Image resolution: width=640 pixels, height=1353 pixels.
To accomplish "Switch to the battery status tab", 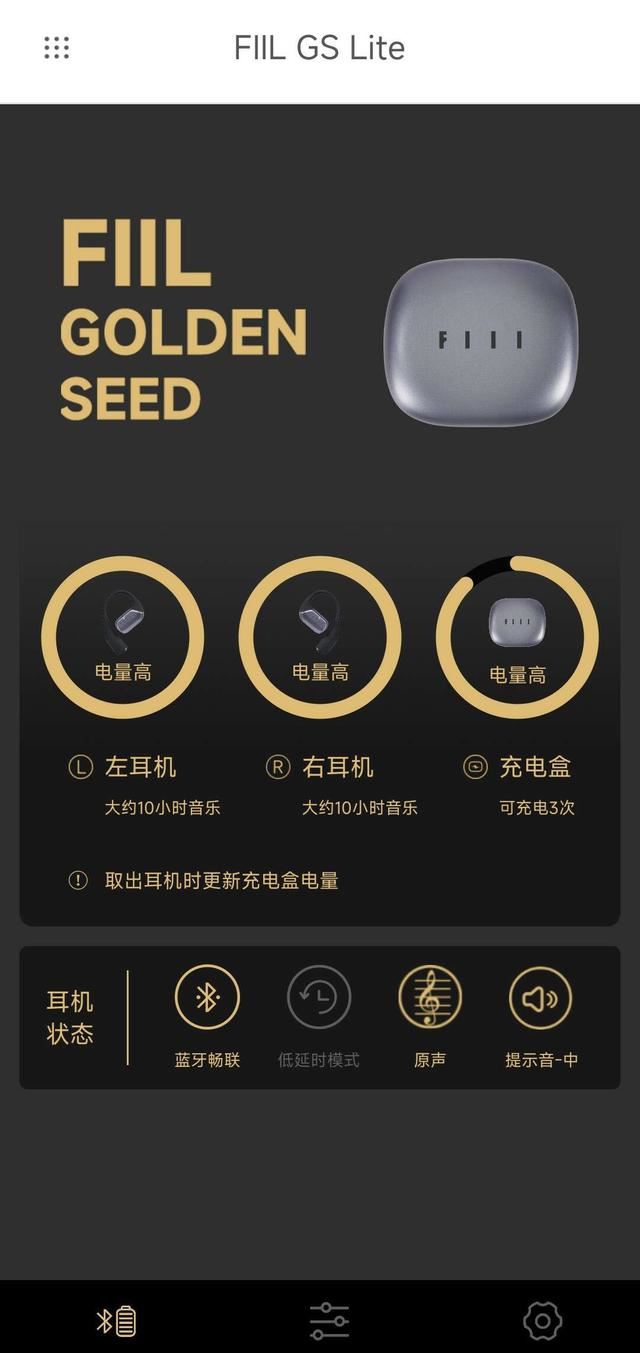I will tap(116, 1321).
